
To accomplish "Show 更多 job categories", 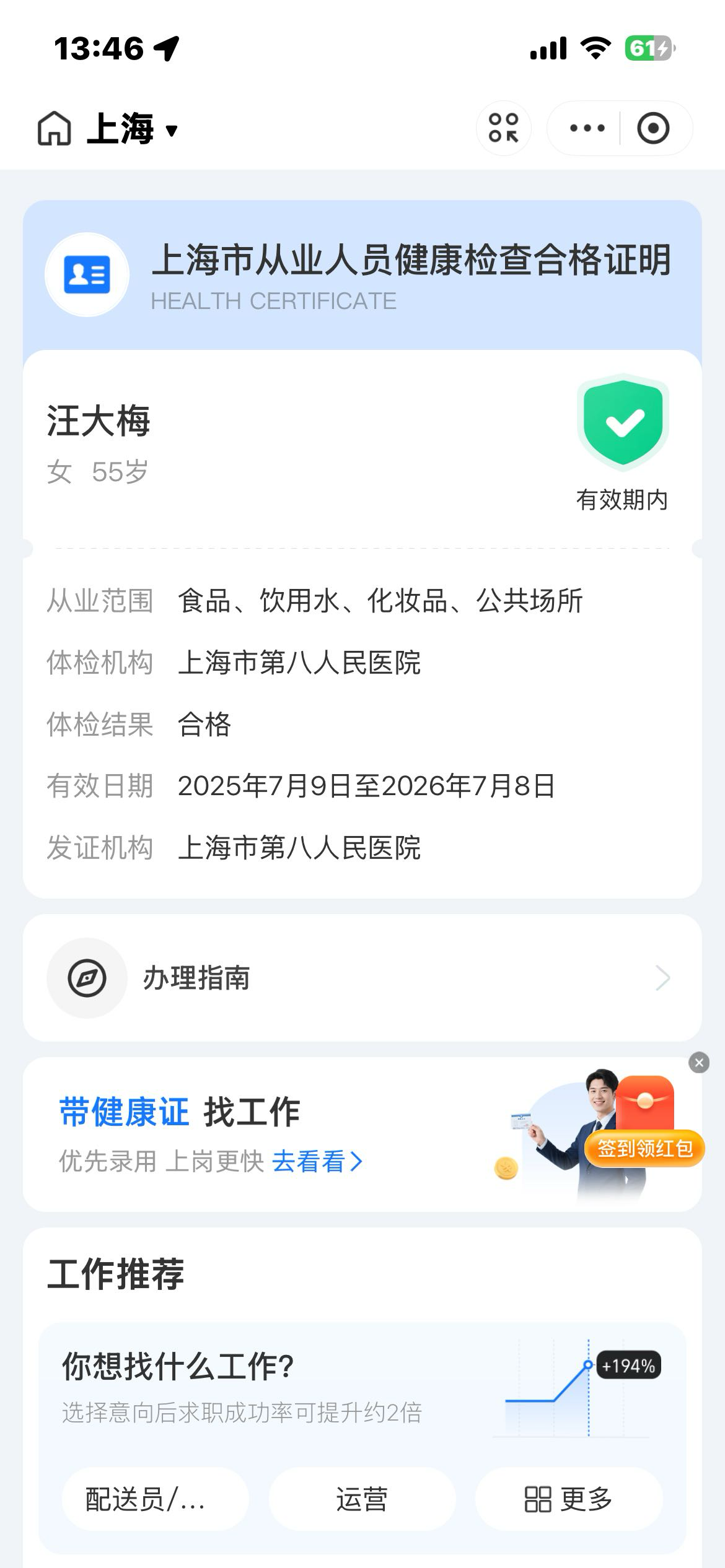I will click(568, 1499).
